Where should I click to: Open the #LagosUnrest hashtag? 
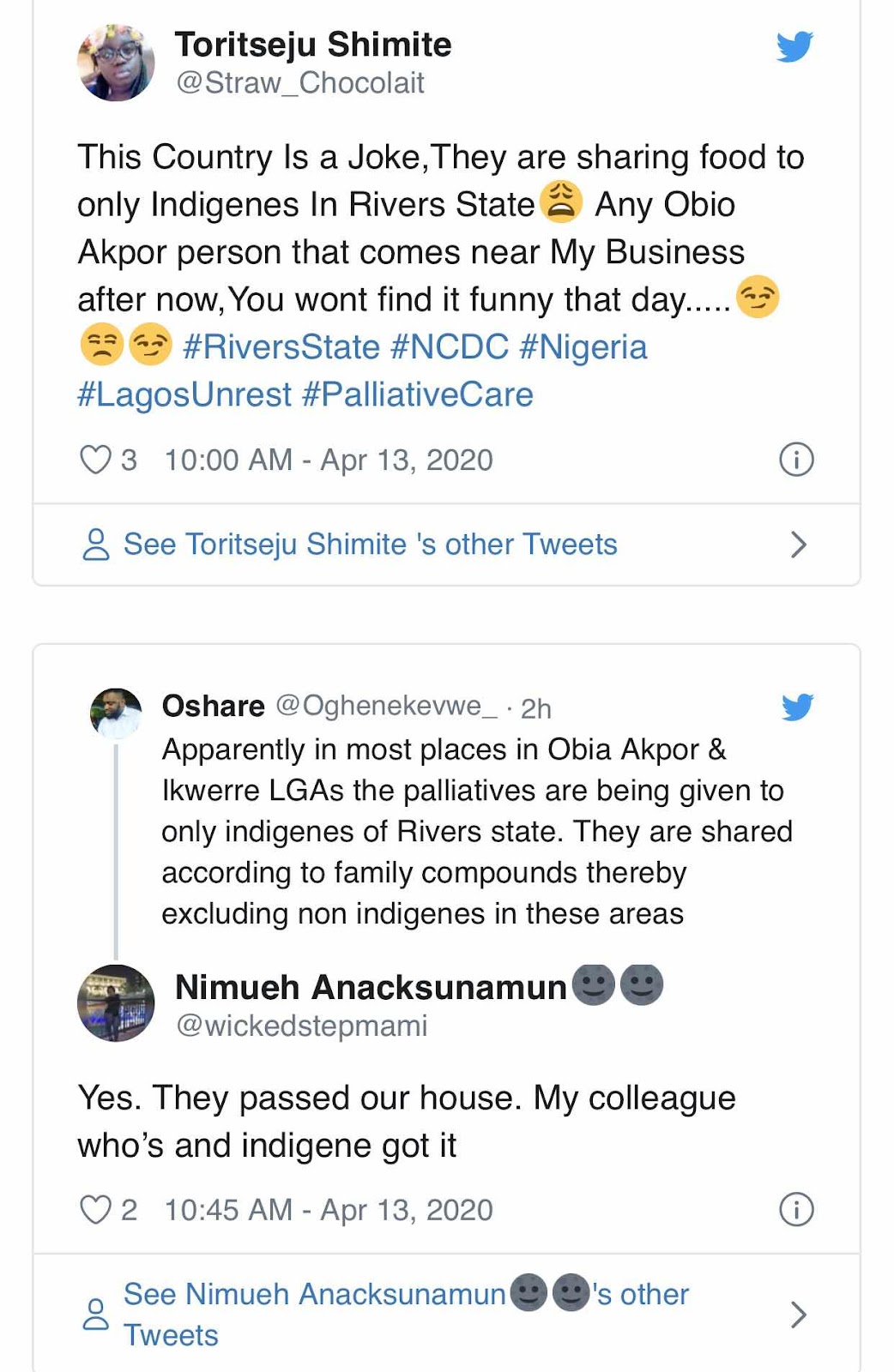tap(184, 394)
